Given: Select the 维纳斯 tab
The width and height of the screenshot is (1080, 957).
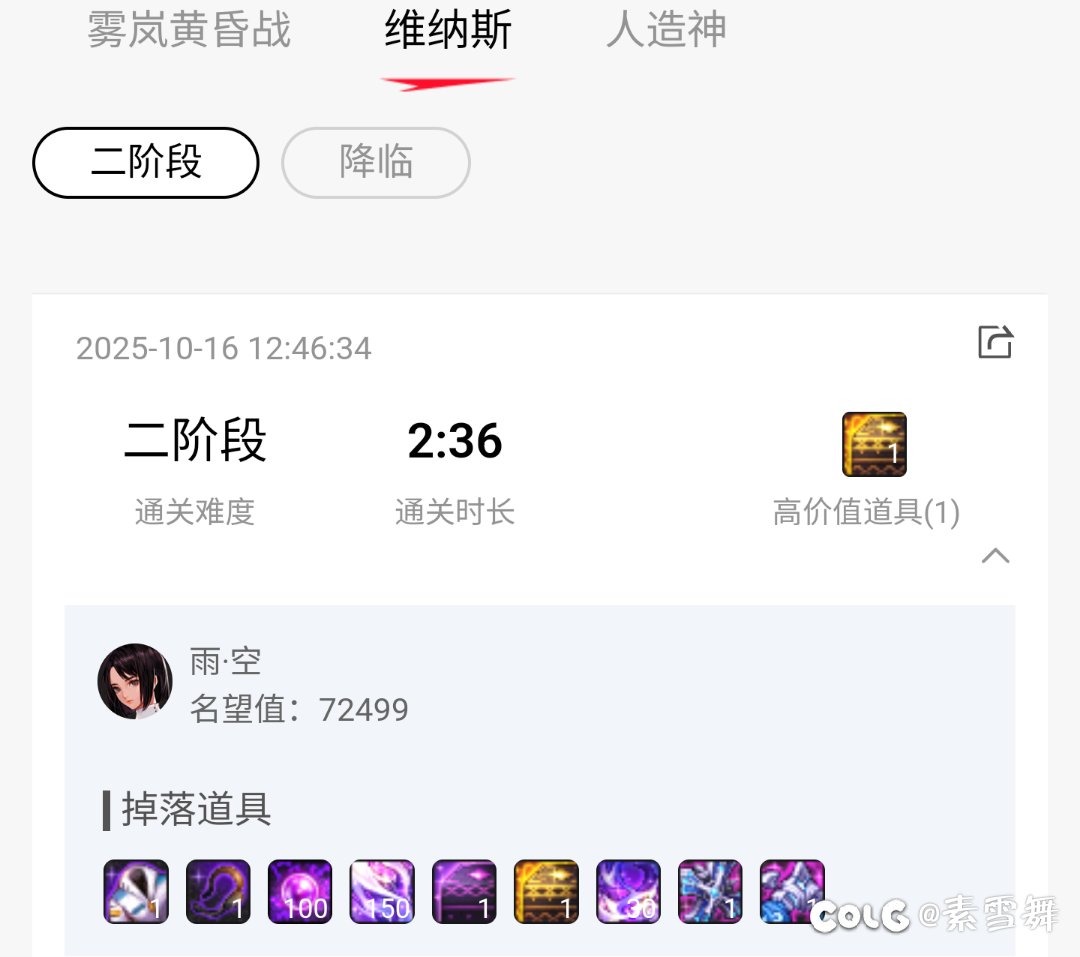Looking at the screenshot, I should [x=448, y=31].
